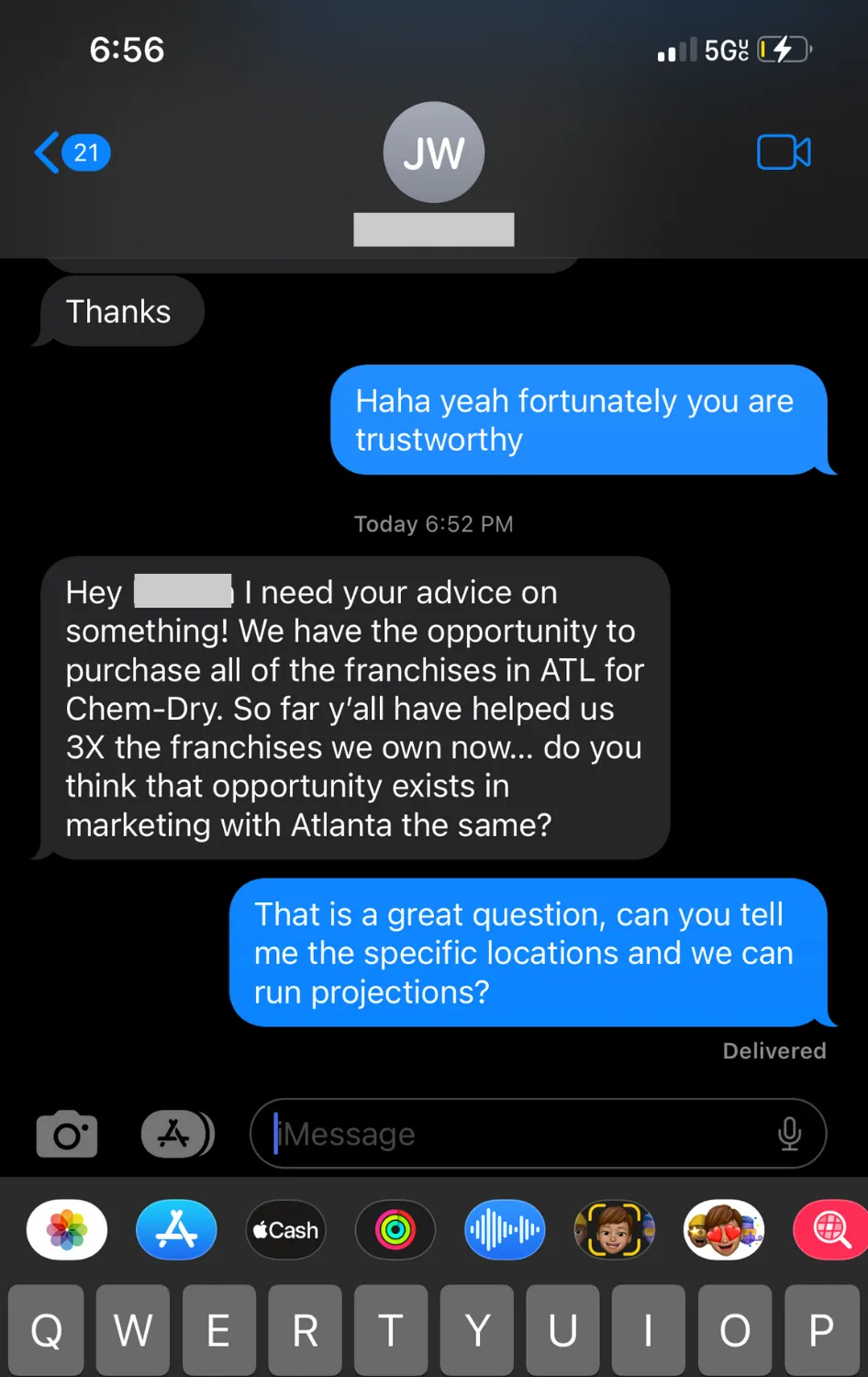Open the Photos app in iMessage

tap(67, 1230)
